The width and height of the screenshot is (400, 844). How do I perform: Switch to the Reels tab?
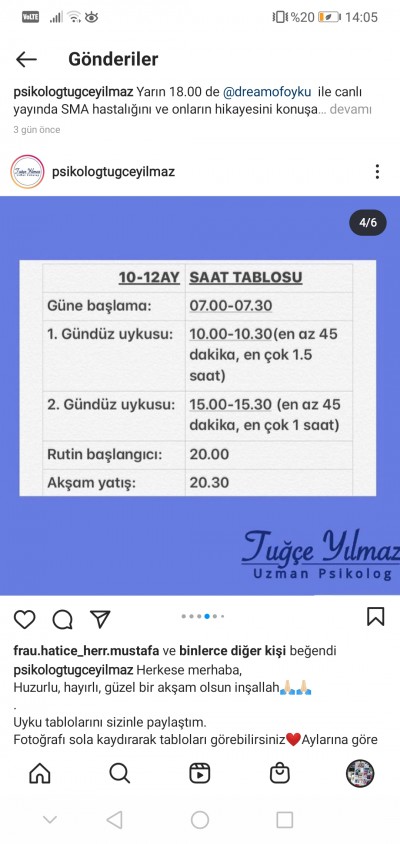point(200,773)
